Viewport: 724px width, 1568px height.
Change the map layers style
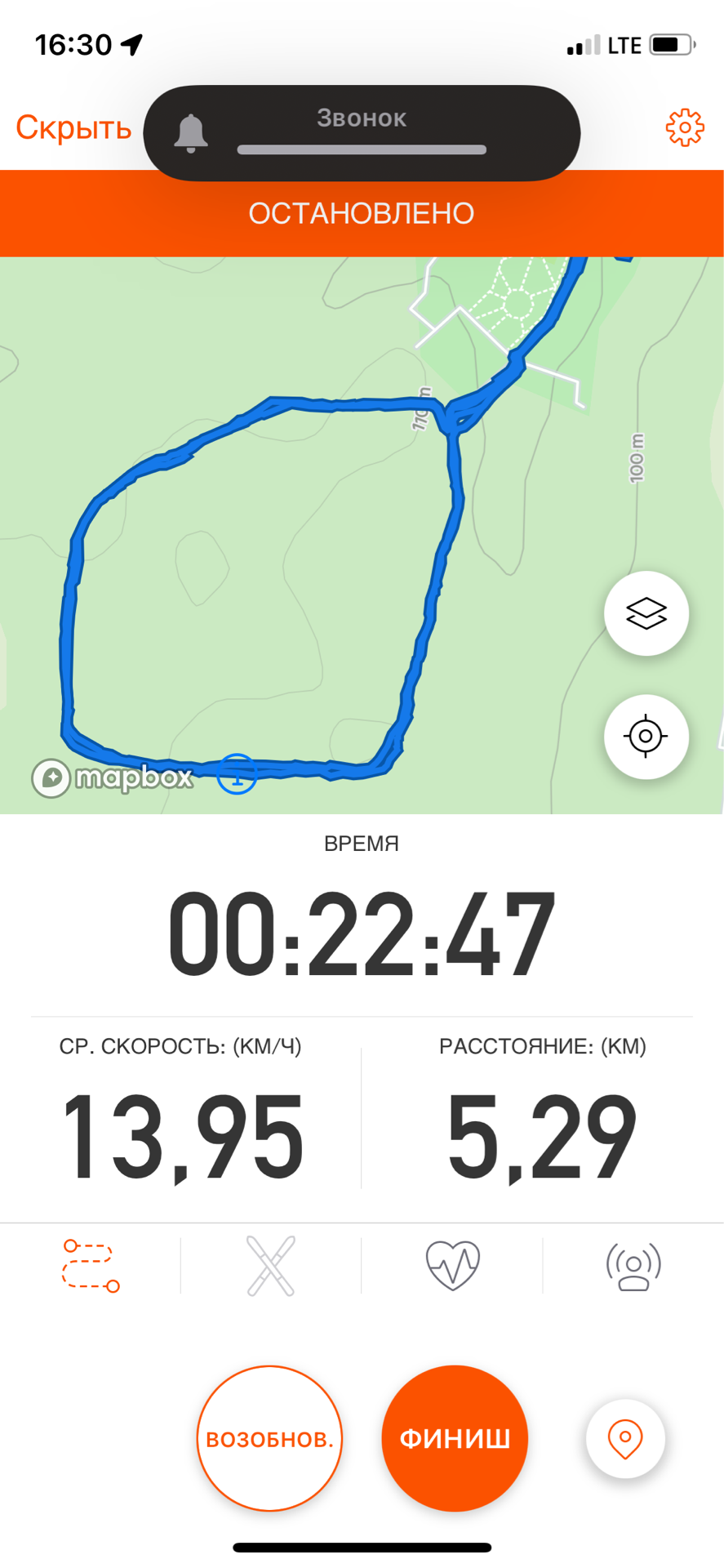point(646,613)
